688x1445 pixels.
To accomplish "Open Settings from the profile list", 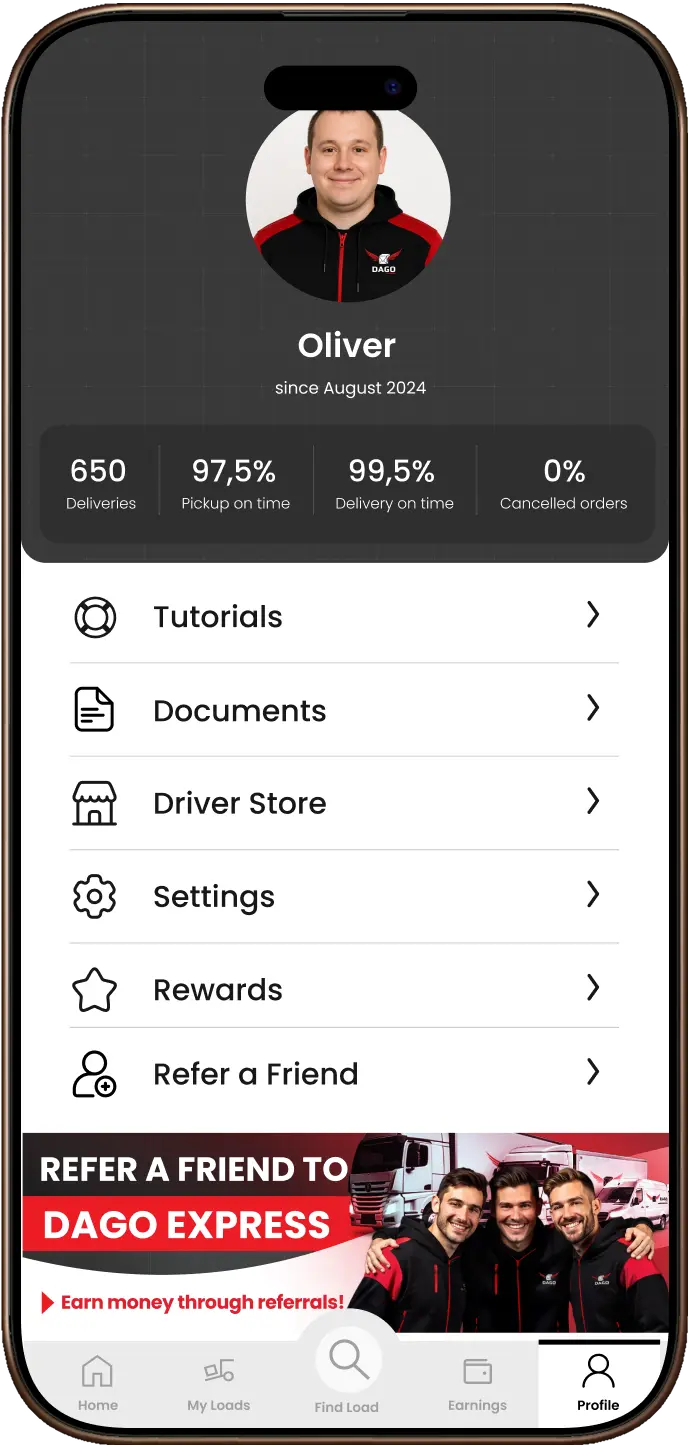I will [x=344, y=897].
